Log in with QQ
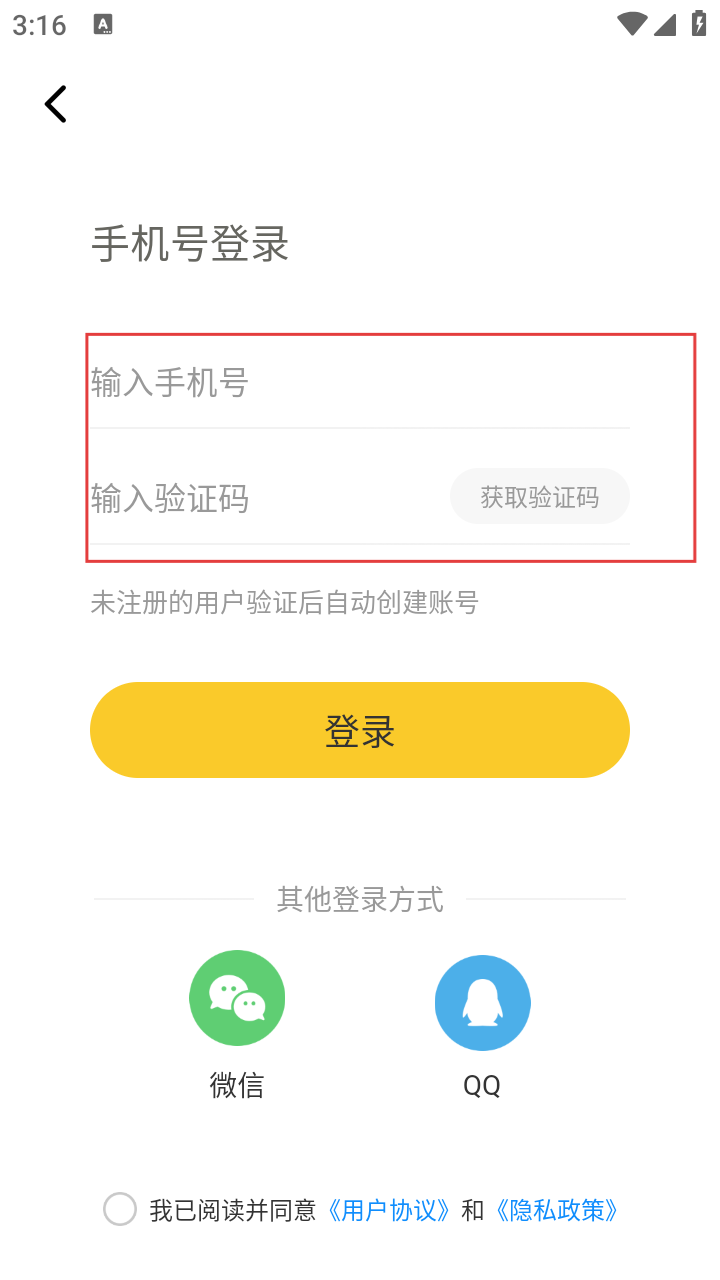 click(x=482, y=1003)
